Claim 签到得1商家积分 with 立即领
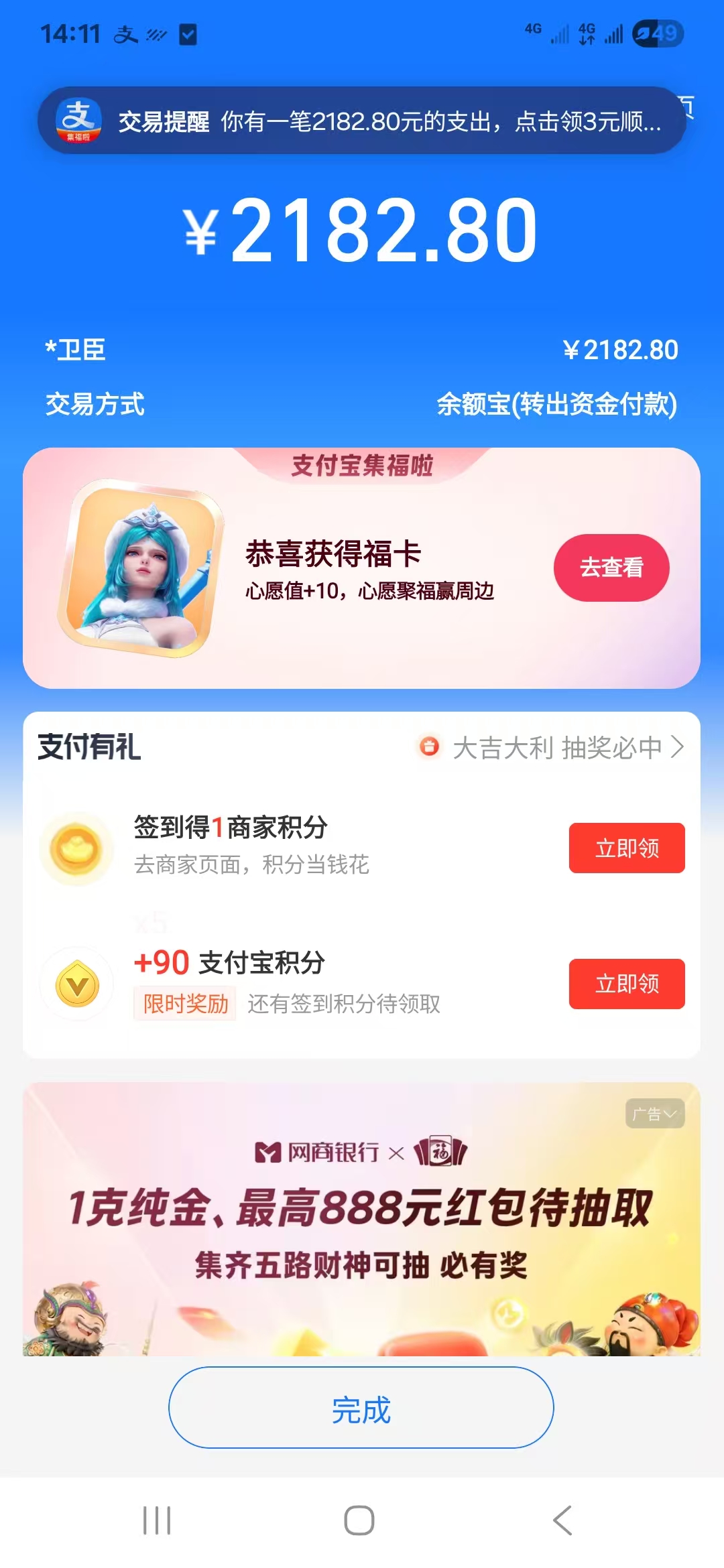 point(626,848)
